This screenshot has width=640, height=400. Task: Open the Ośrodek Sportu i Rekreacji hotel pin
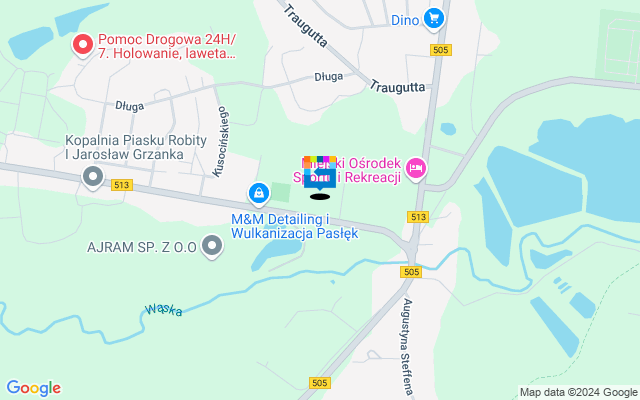[x=416, y=169]
